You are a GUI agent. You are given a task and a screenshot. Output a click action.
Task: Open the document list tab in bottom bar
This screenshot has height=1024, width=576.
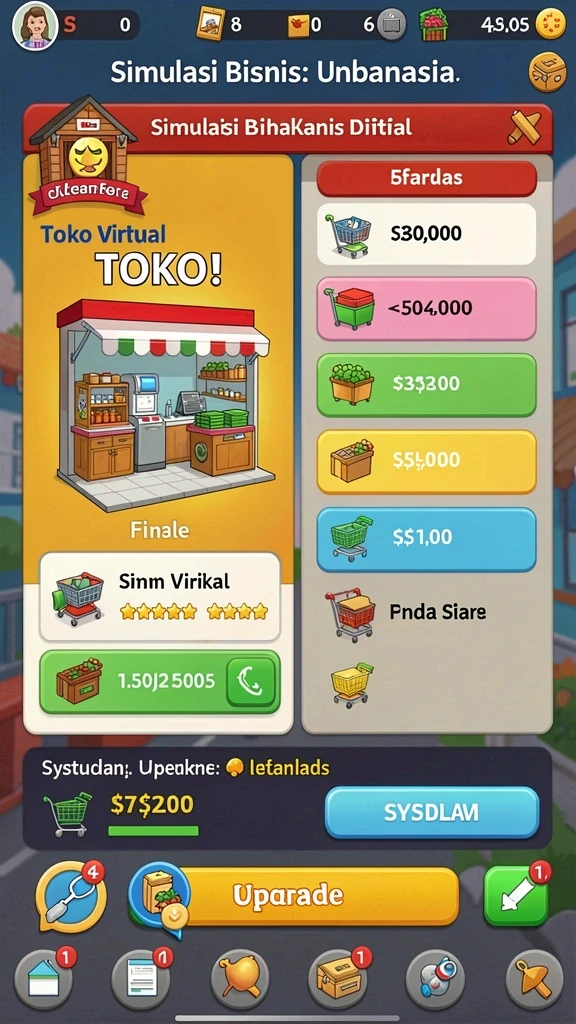coord(141,980)
